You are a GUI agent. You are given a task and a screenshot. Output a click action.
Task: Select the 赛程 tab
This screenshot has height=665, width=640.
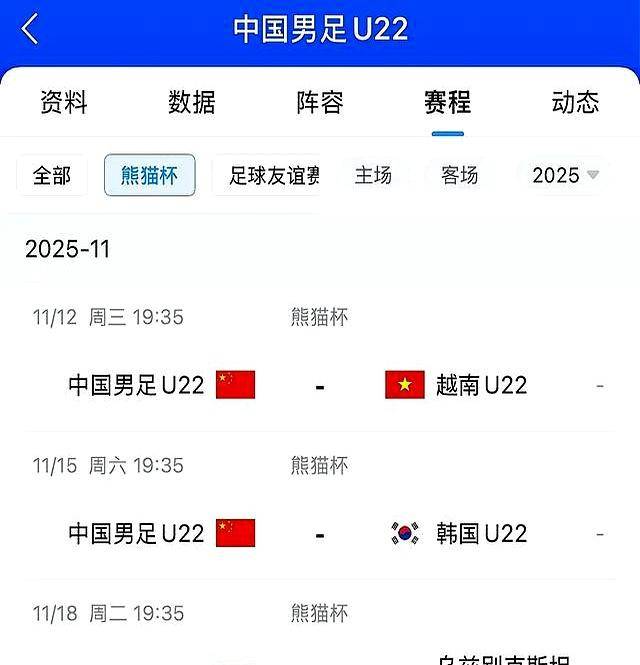(x=447, y=102)
